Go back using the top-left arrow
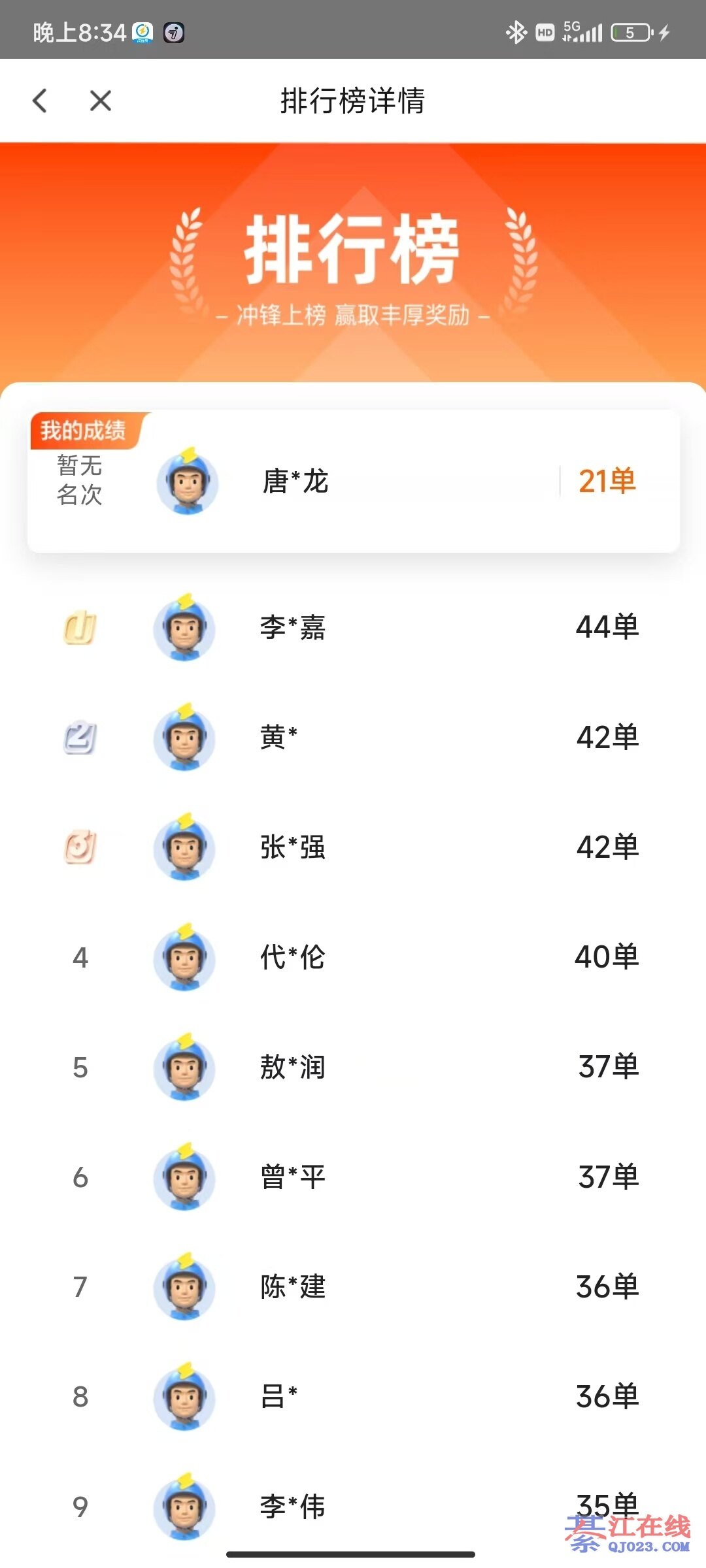 (x=40, y=101)
